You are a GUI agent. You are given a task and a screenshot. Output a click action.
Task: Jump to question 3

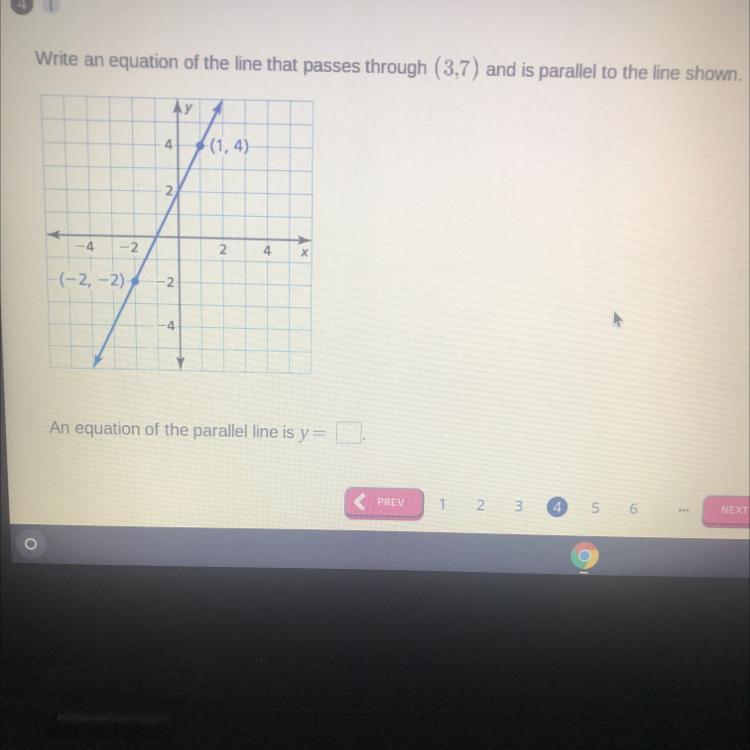pos(518,506)
